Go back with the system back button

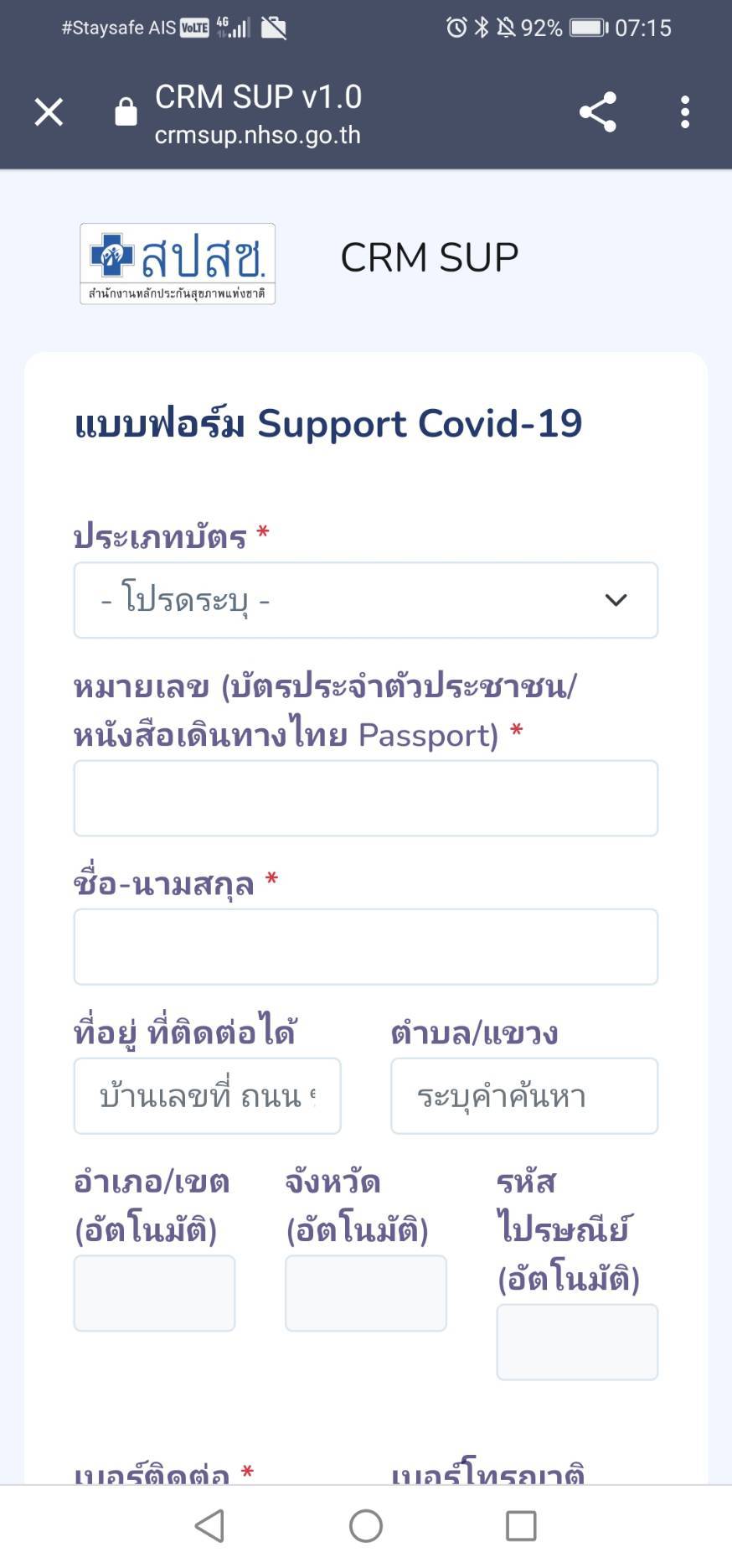(x=209, y=1526)
